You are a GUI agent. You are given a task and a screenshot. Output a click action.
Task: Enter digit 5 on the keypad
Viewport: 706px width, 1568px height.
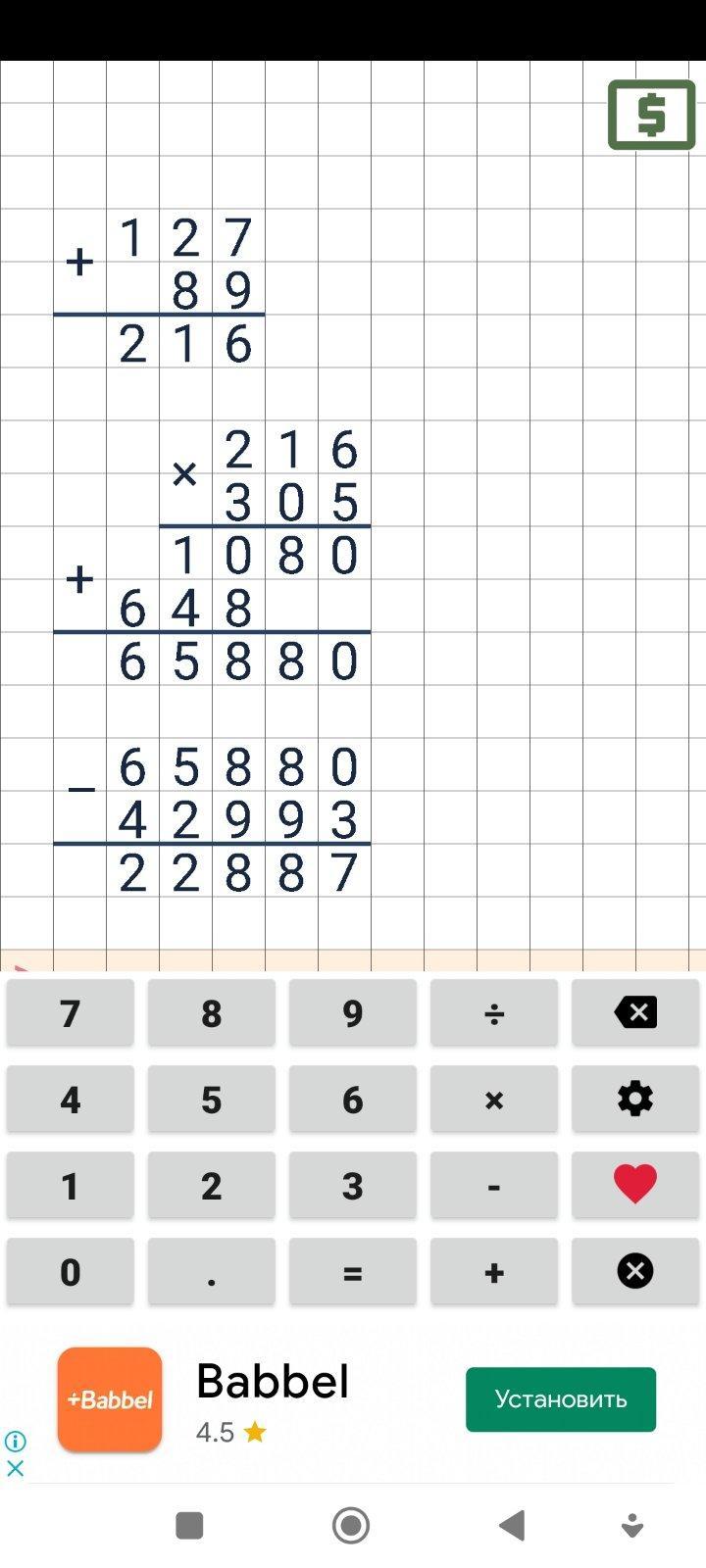coord(212,1099)
